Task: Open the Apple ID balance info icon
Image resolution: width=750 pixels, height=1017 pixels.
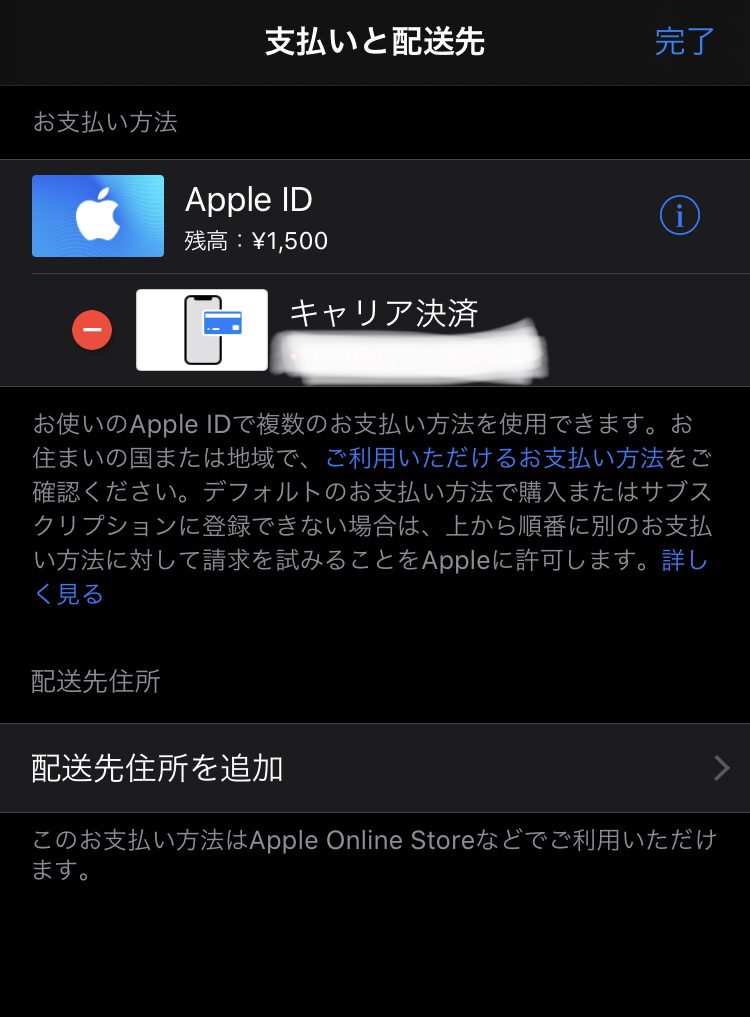Action: (x=680, y=215)
